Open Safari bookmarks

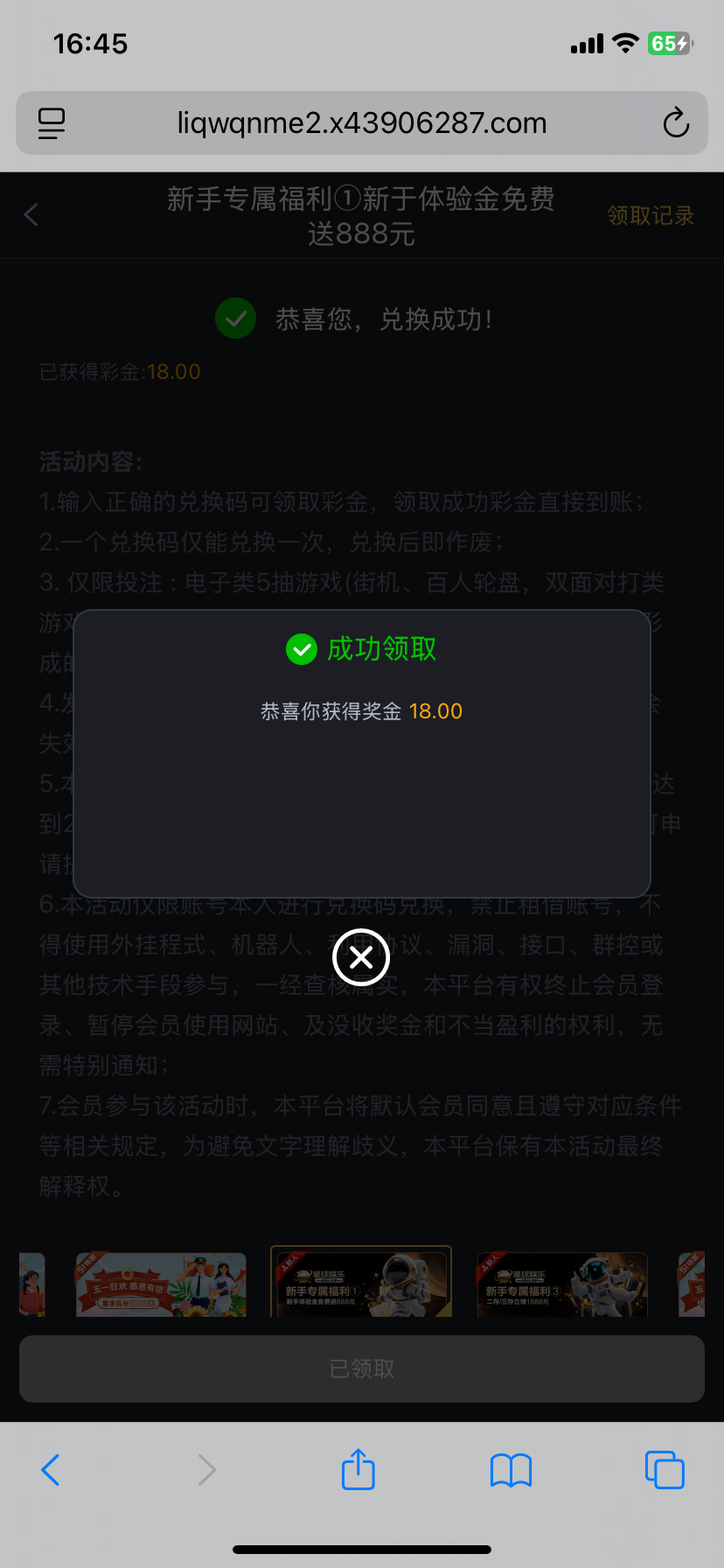511,1470
